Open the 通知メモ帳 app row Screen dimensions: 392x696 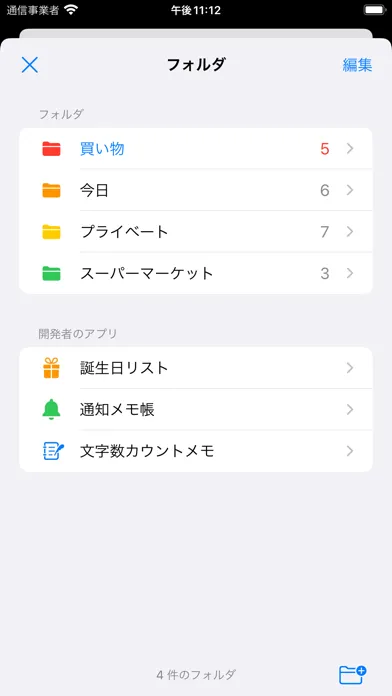[196, 409]
